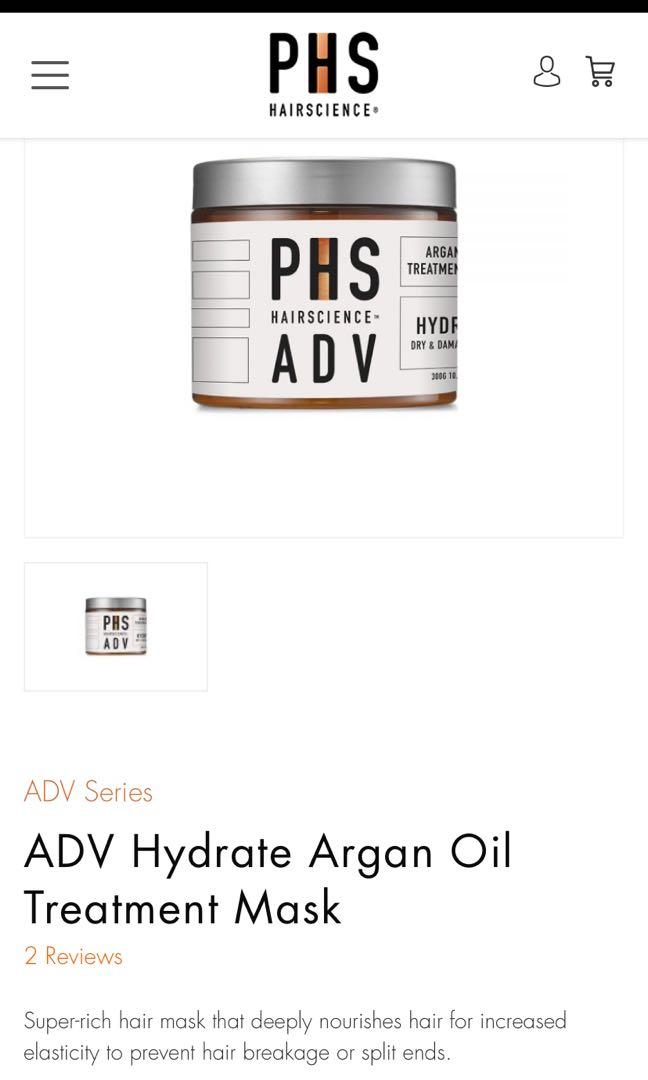Open the hamburger menu

[50, 74]
